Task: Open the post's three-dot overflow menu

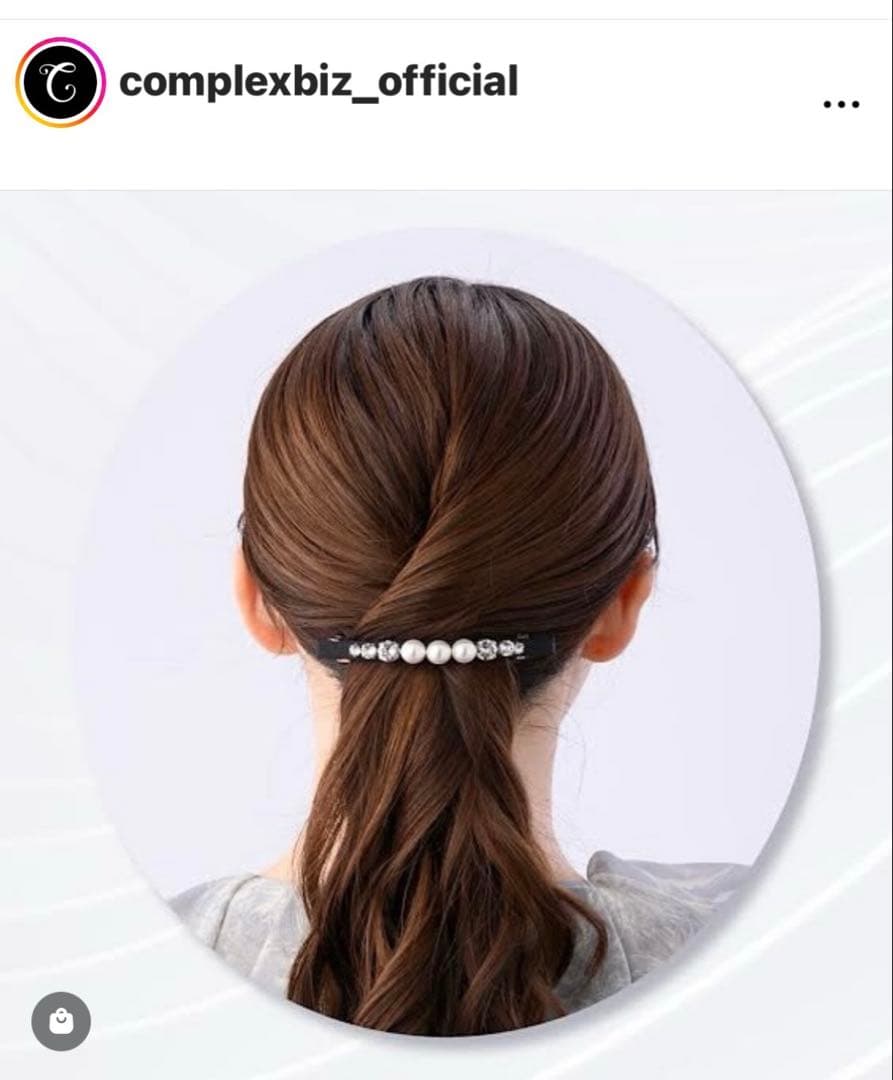Action: [x=840, y=104]
